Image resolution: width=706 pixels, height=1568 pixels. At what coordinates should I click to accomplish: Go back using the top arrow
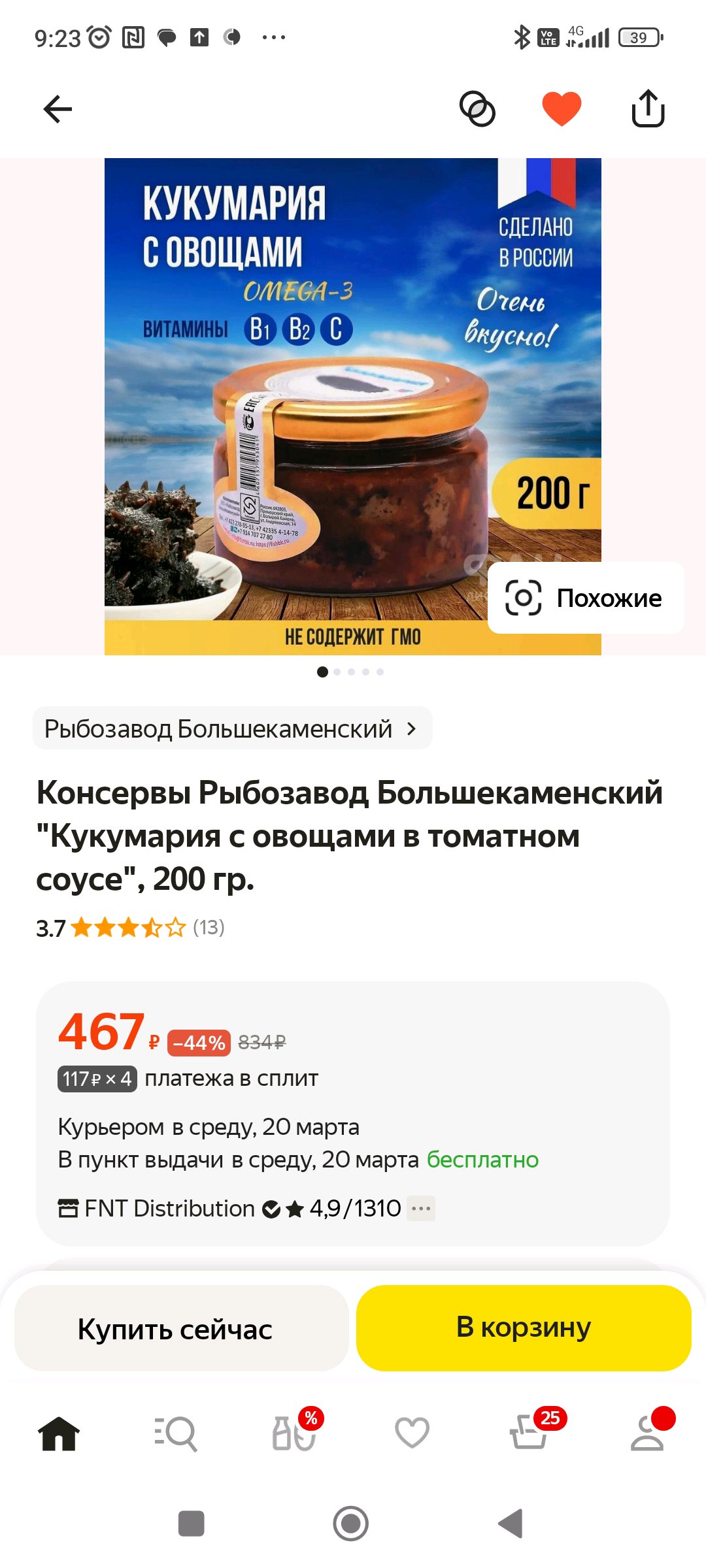coord(58,108)
